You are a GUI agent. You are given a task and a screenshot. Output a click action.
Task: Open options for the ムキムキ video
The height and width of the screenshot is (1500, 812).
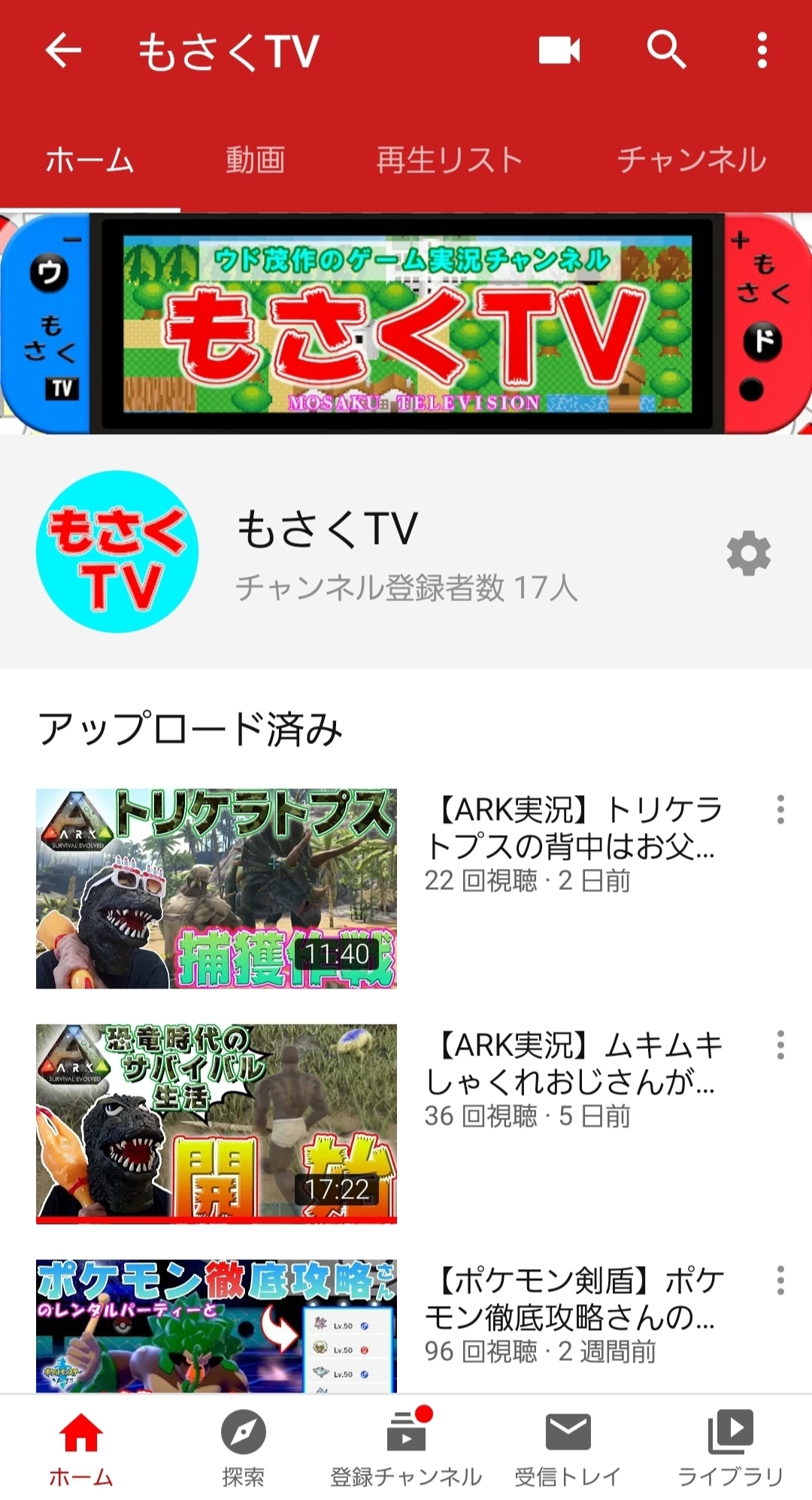[780, 1045]
